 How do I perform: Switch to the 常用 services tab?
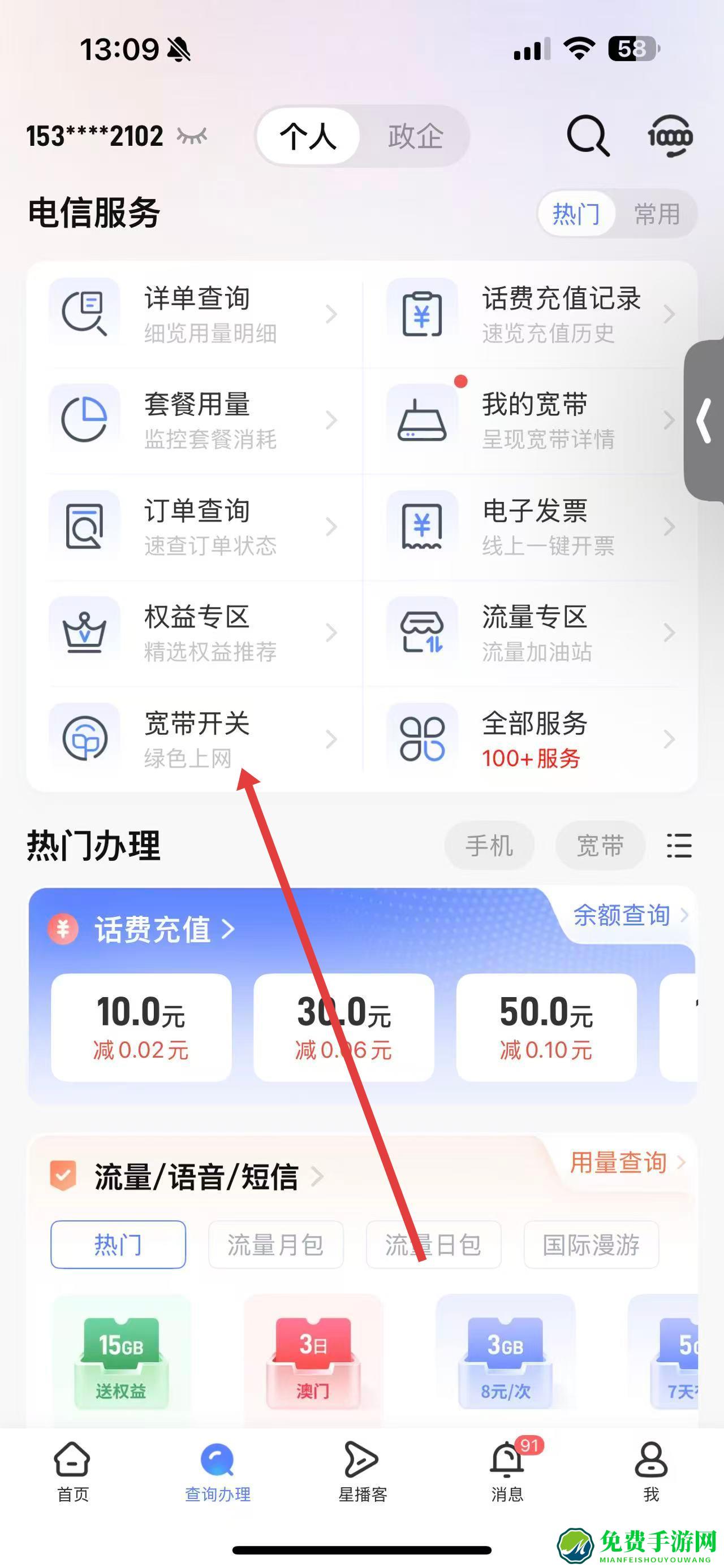click(x=657, y=214)
